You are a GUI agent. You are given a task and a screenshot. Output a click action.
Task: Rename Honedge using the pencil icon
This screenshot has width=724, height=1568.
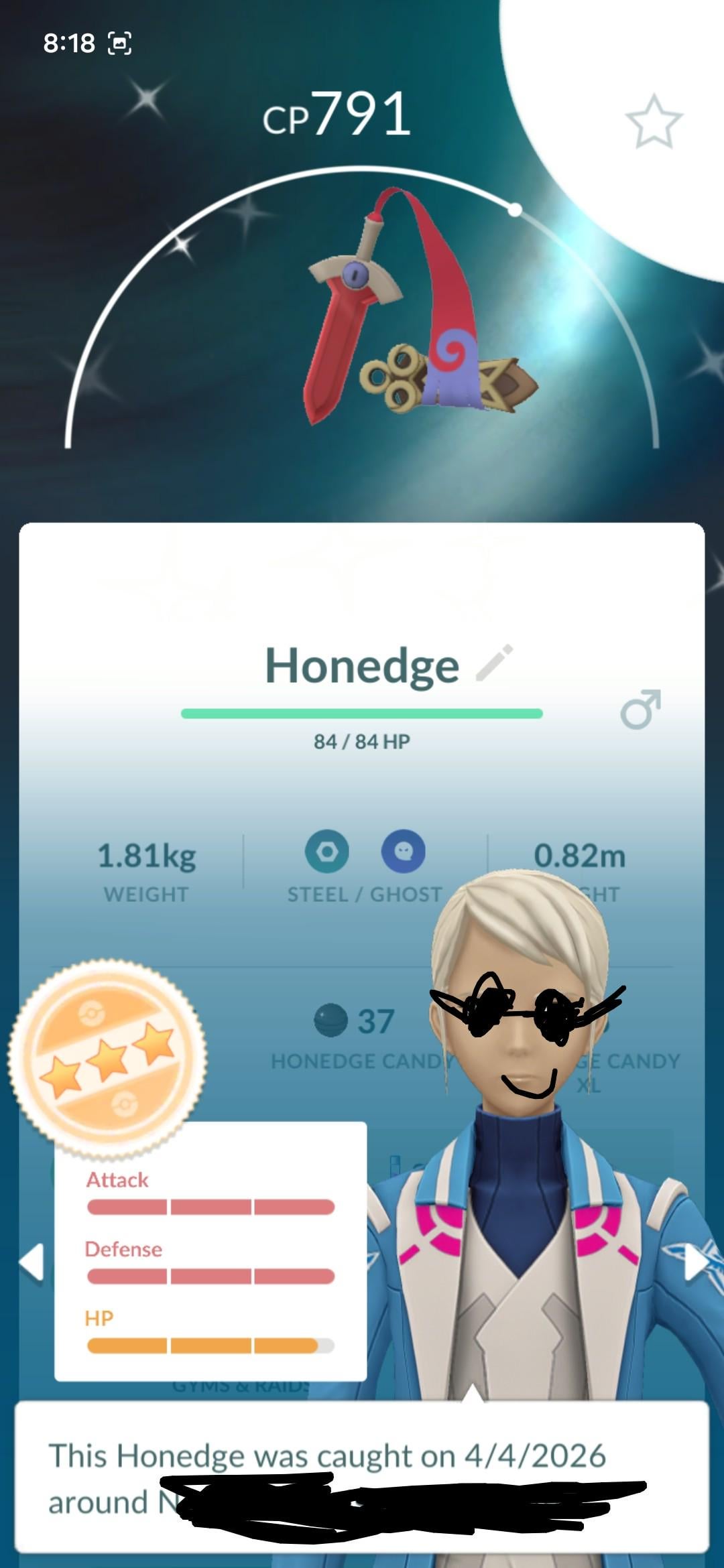click(x=494, y=663)
